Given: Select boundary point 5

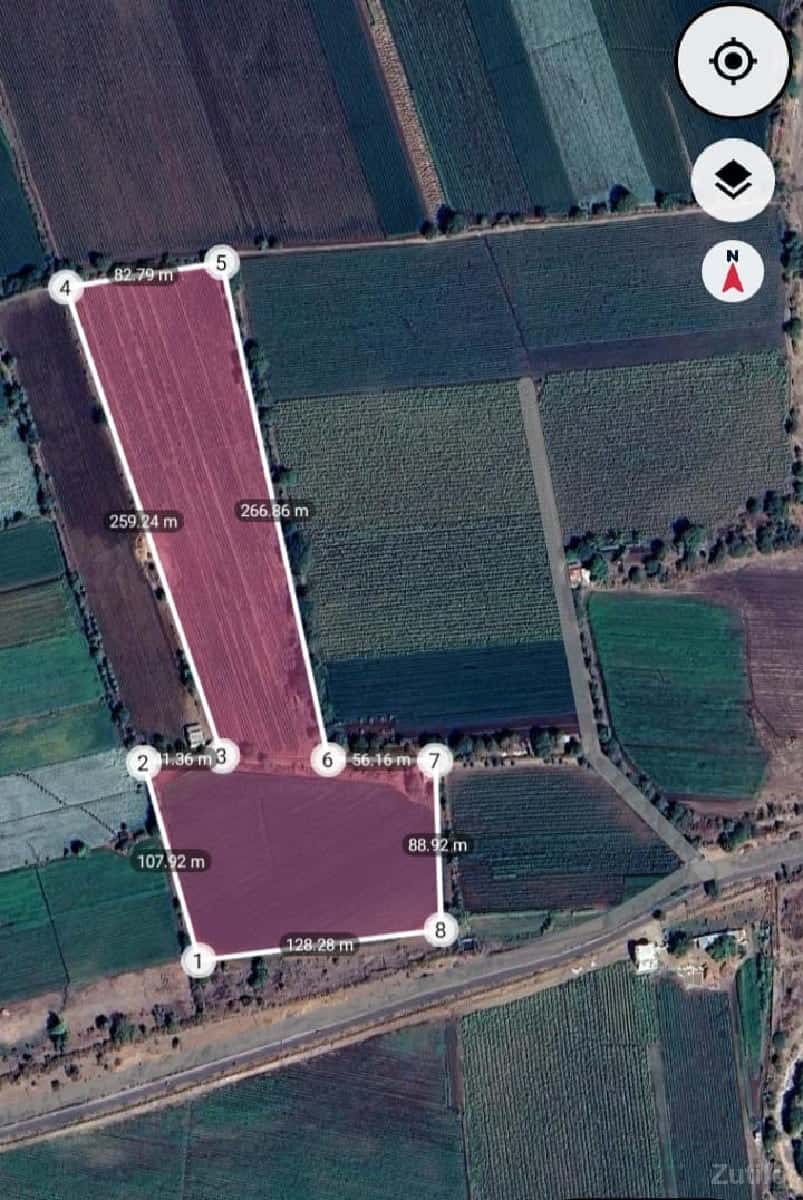Looking at the screenshot, I should point(221,263).
